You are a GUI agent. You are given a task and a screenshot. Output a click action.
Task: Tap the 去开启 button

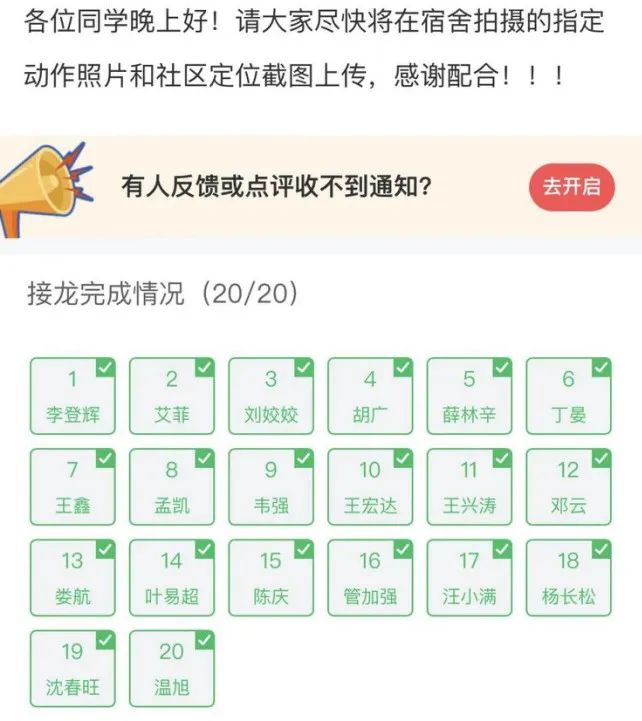[572, 185]
